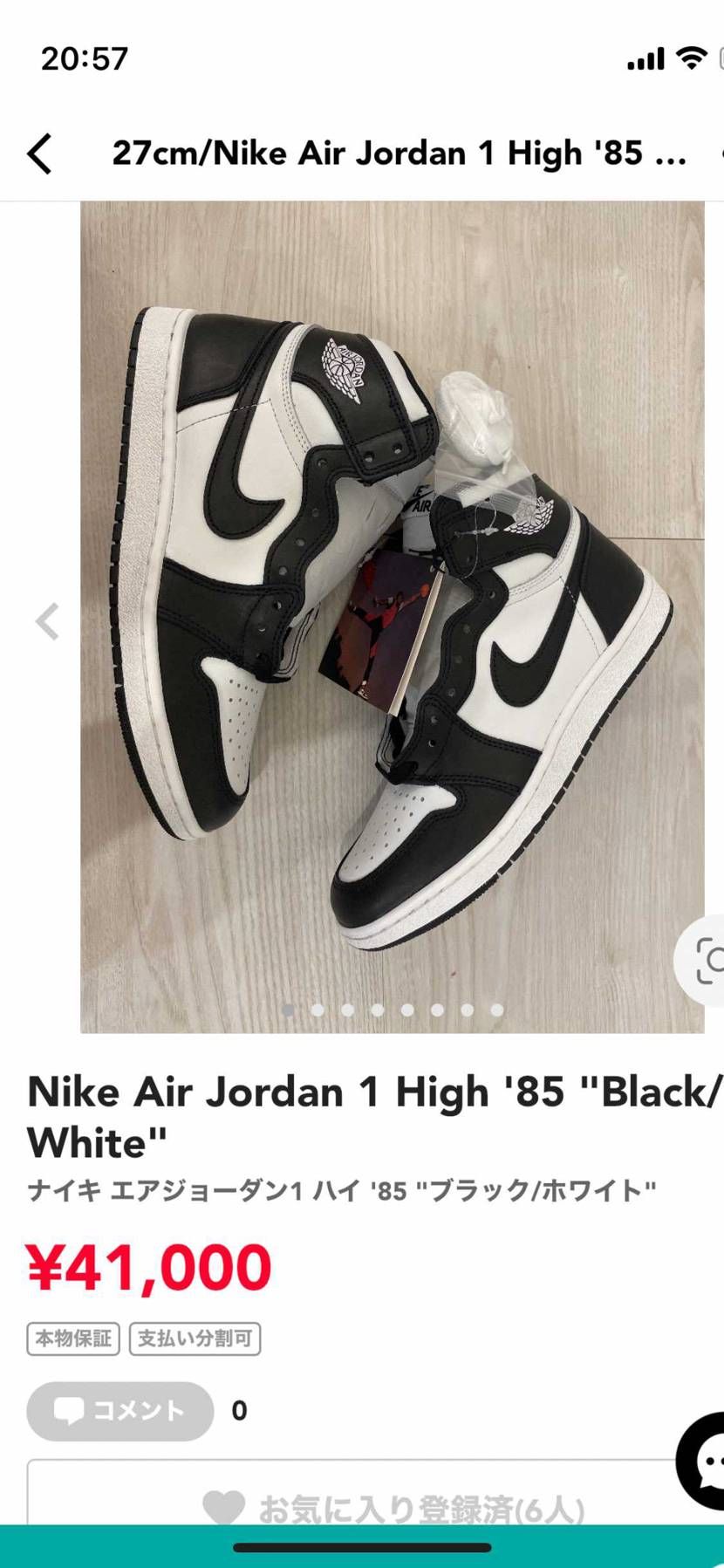724x1568 pixels.
Task: Go back using the header arrow
Action: tap(40, 154)
